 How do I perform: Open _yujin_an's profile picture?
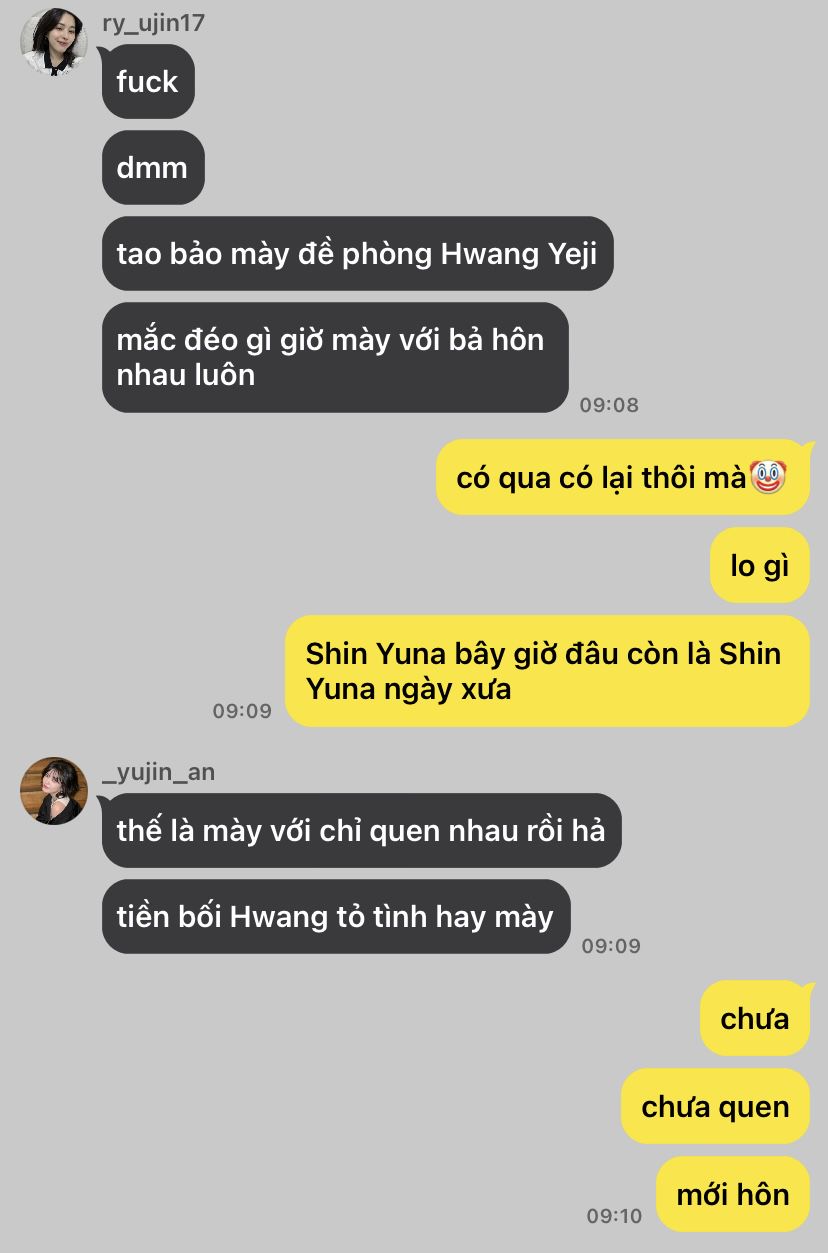pyautogui.click(x=54, y=791)
